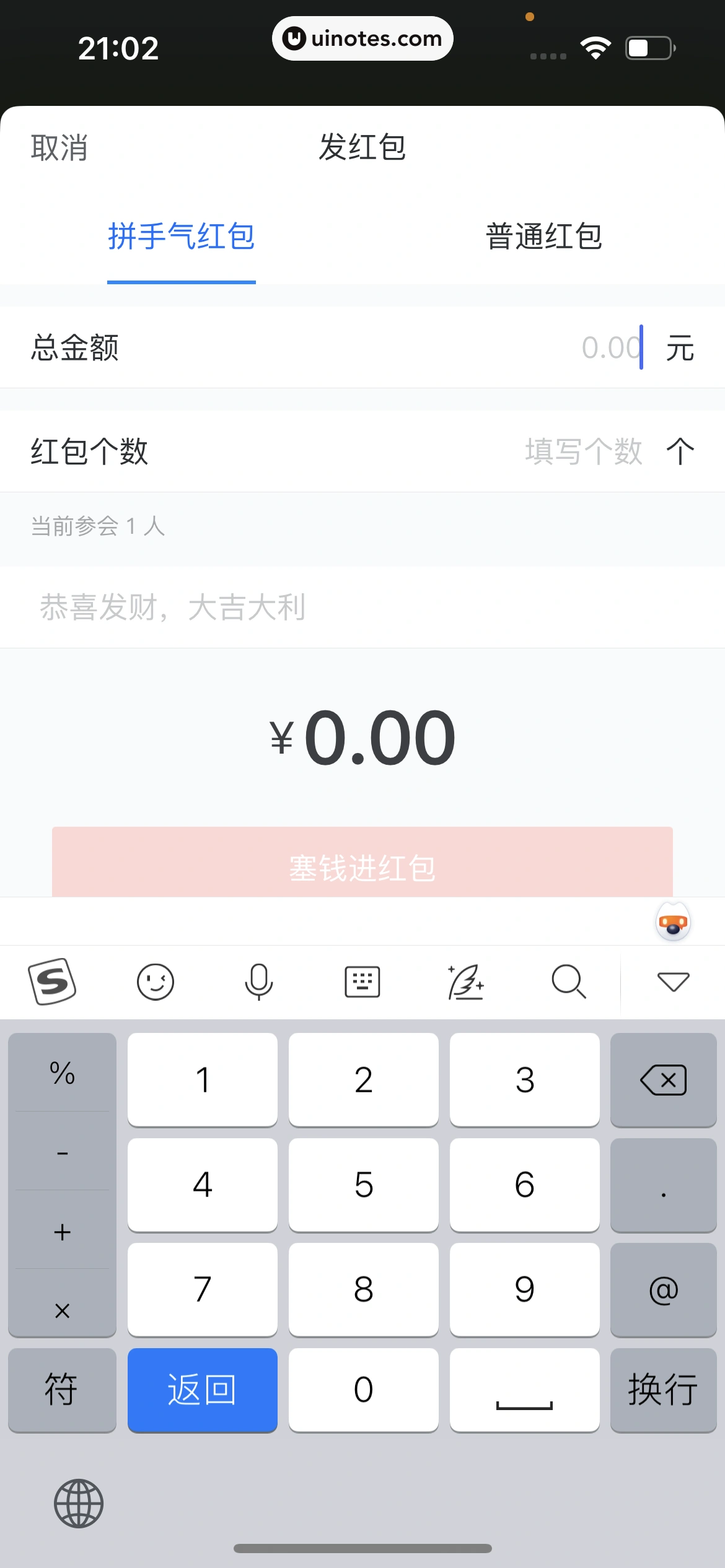Viewport: 725px width, 1568px height.
Task: Collapse the keyboard with the down triangle
Action: 673,982
